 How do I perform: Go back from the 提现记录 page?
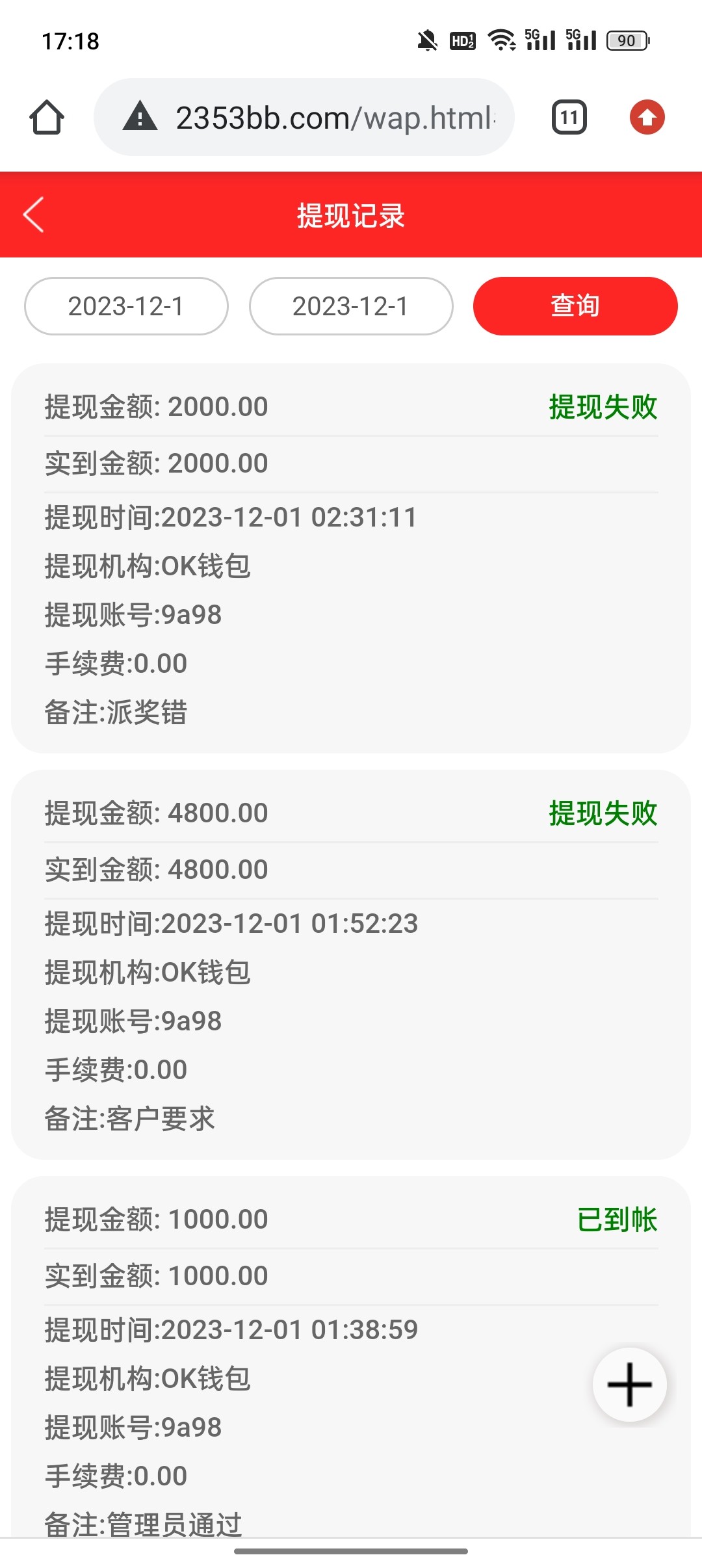click(34, 215)
